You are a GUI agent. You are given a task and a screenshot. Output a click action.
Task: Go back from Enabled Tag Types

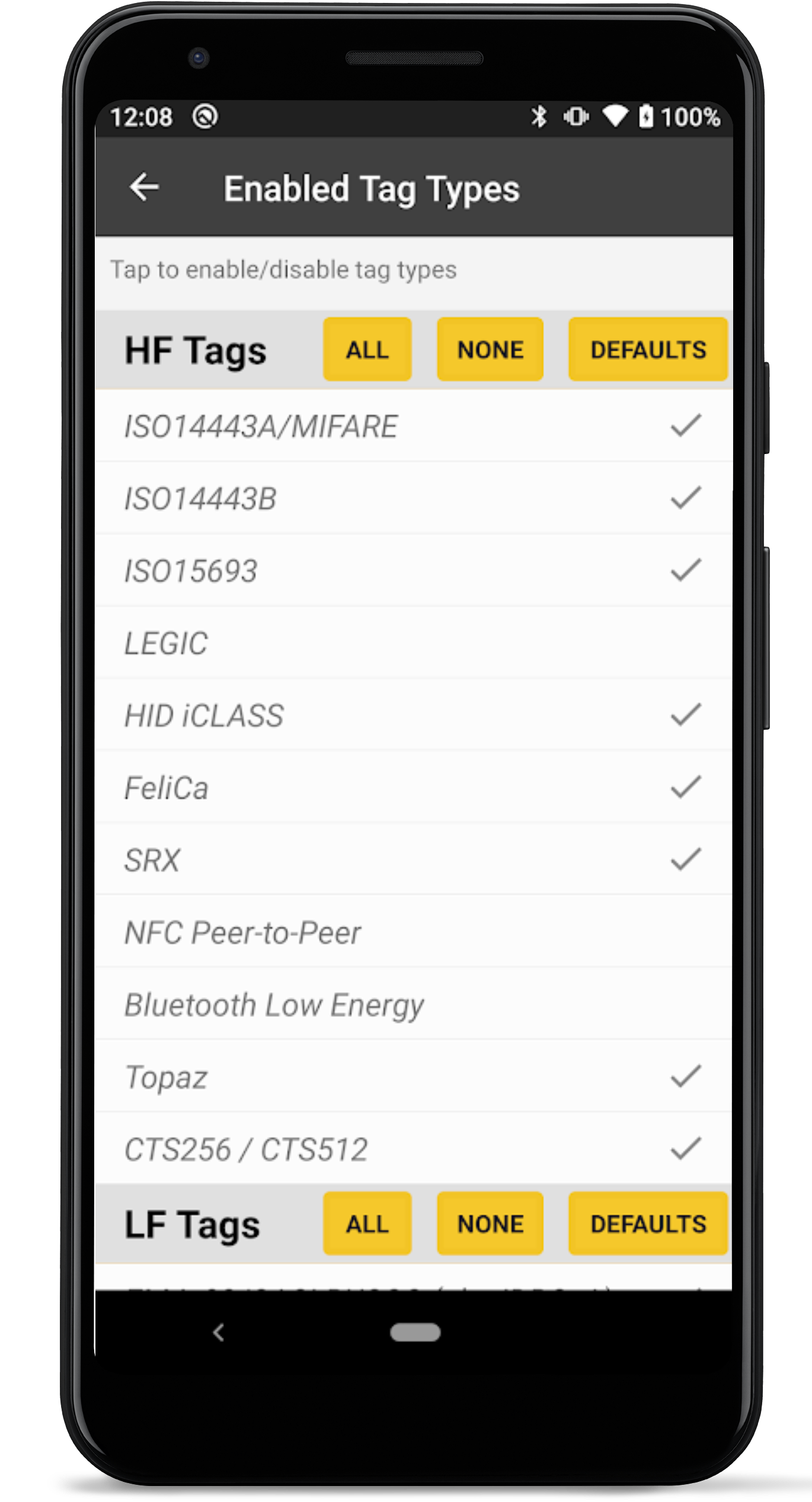pyautogui.click(x=144, y=187)
